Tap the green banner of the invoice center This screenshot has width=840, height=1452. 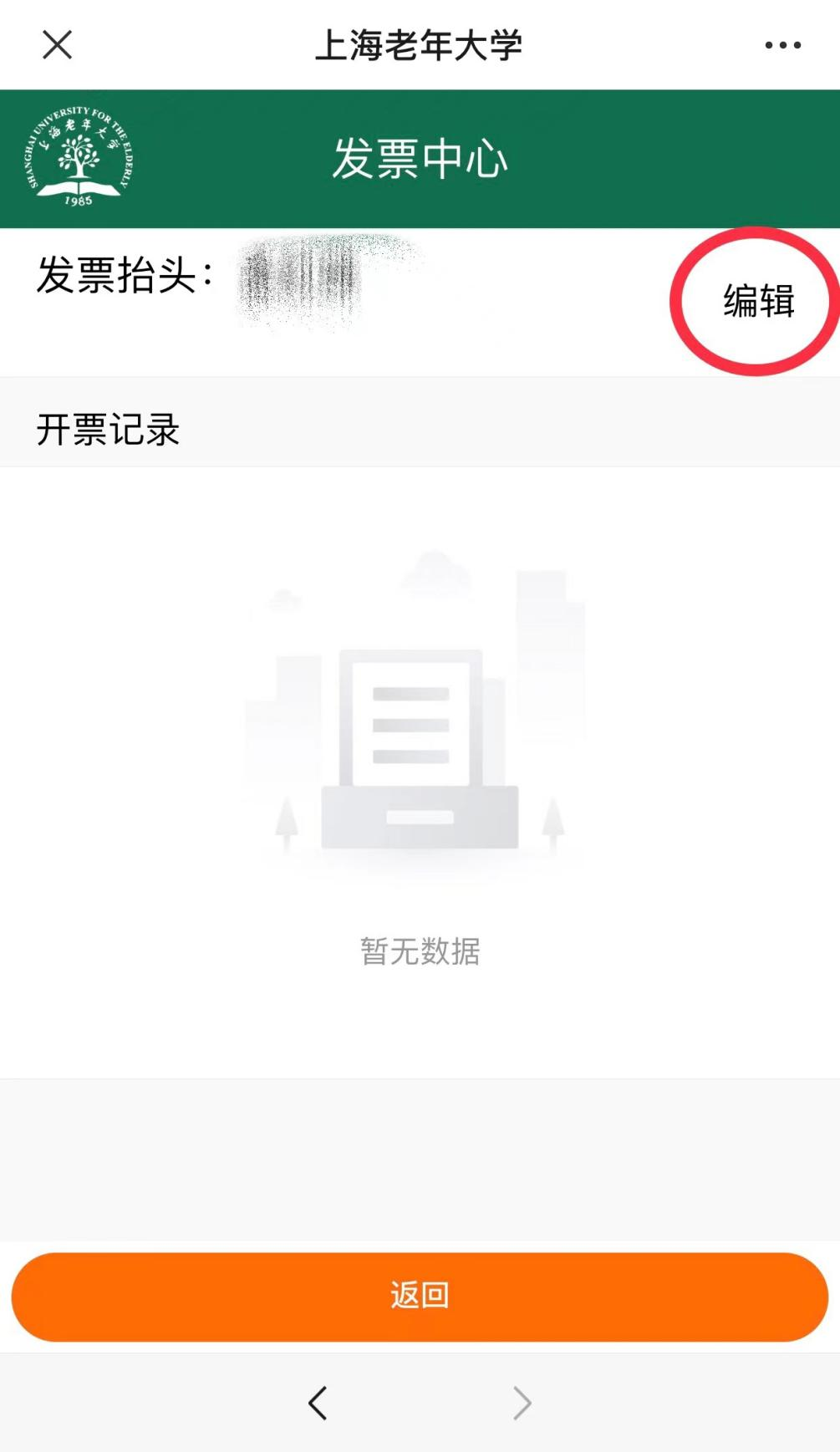click(420, 159)
